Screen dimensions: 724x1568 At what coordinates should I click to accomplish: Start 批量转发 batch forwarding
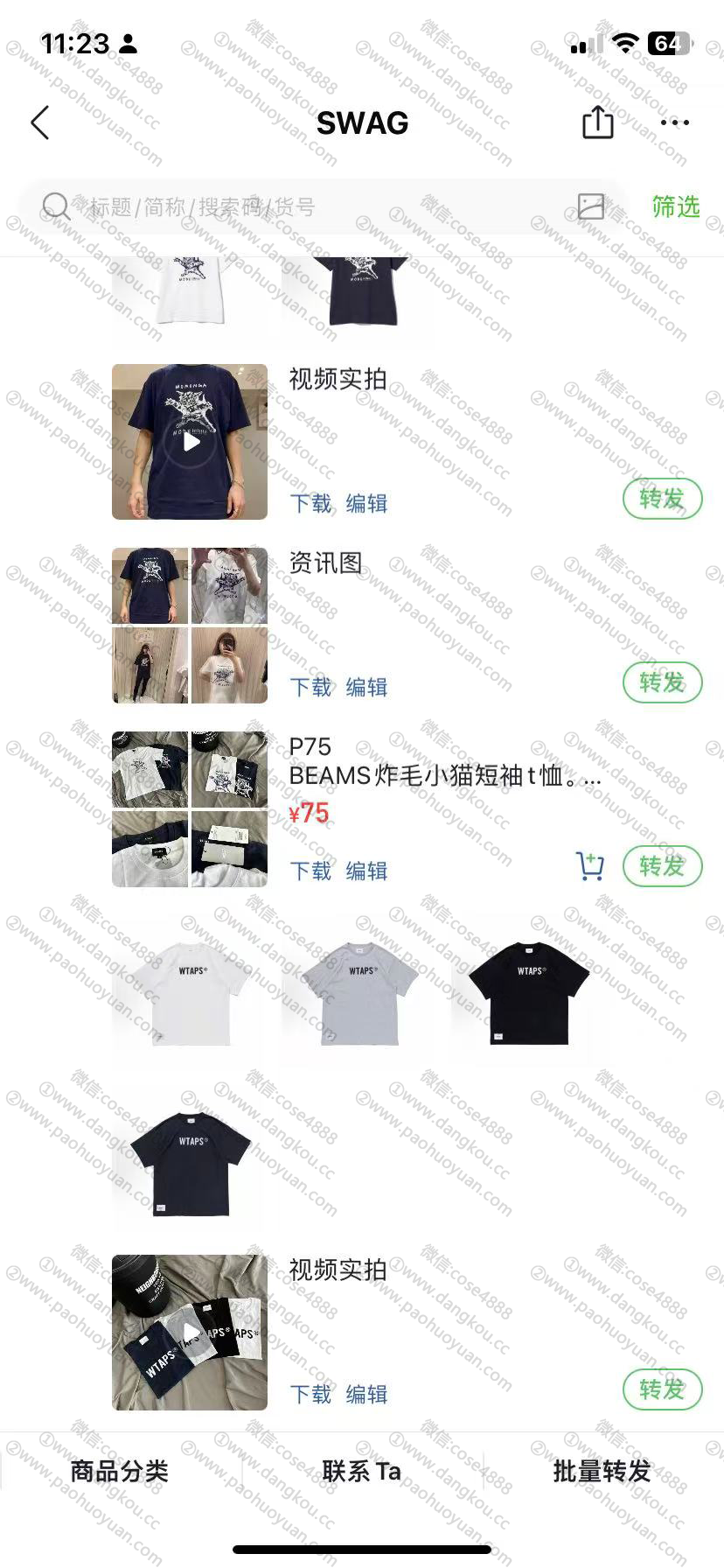click(602, 1472)
